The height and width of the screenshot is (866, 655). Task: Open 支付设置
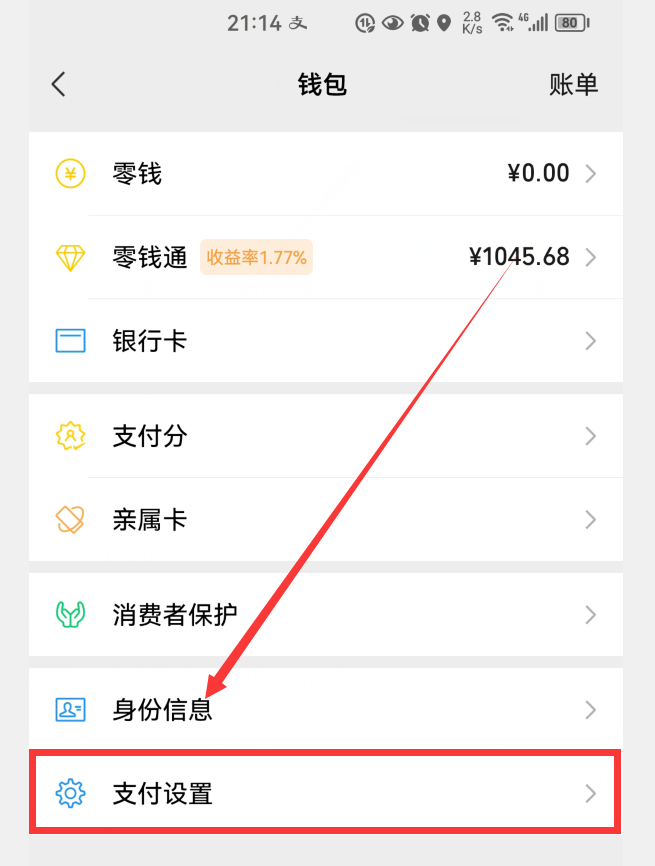tap(326, 794)
